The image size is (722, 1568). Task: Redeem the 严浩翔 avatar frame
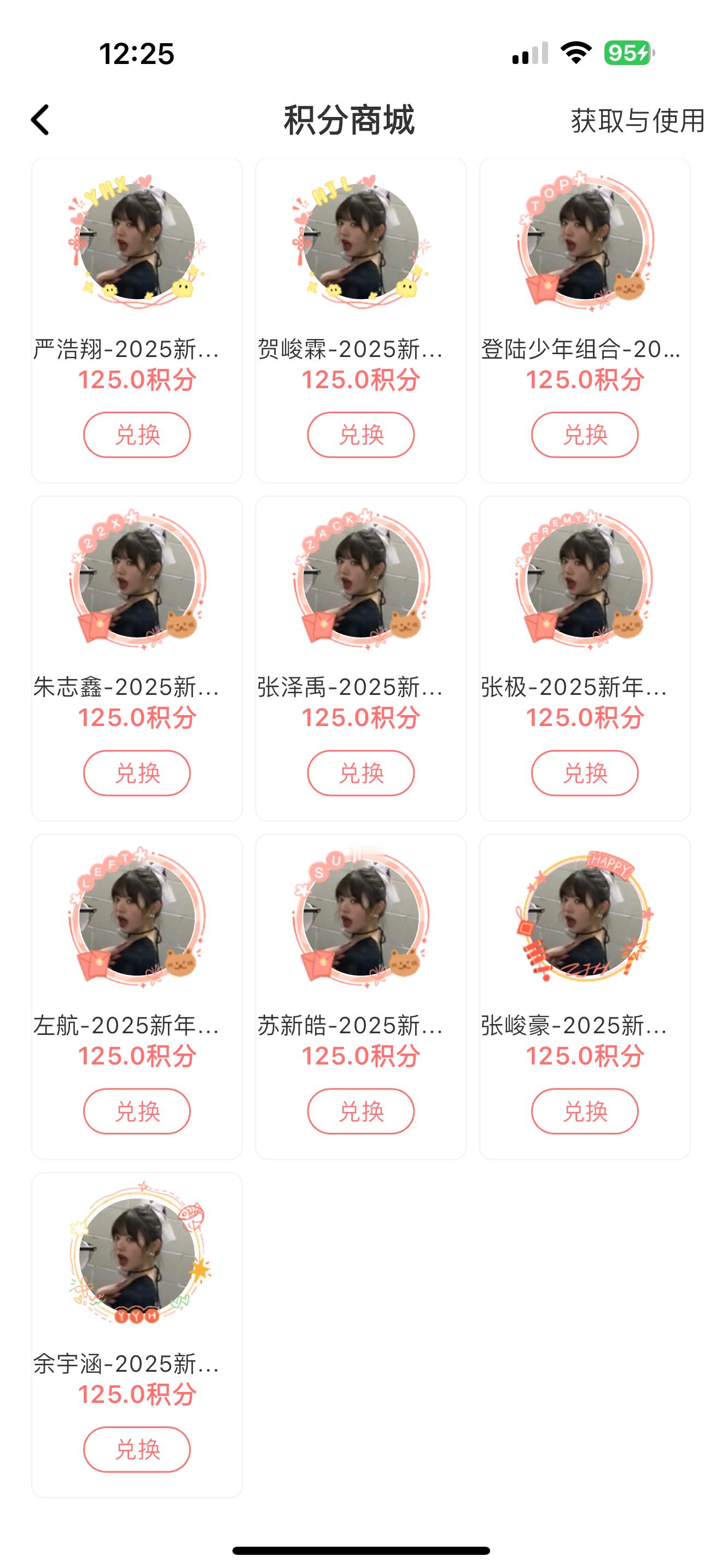pos(137,435)
